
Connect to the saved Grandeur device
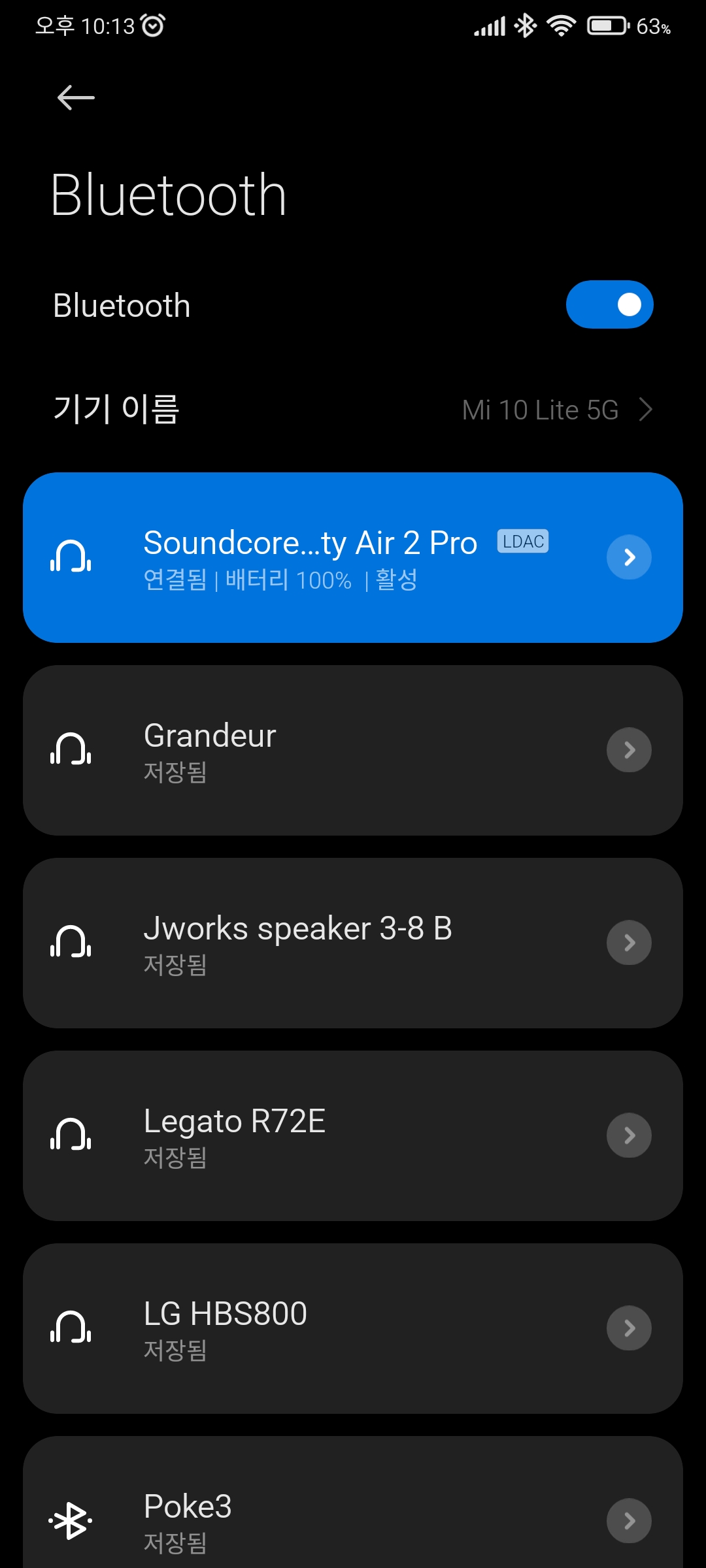click(x=353, y=750)
